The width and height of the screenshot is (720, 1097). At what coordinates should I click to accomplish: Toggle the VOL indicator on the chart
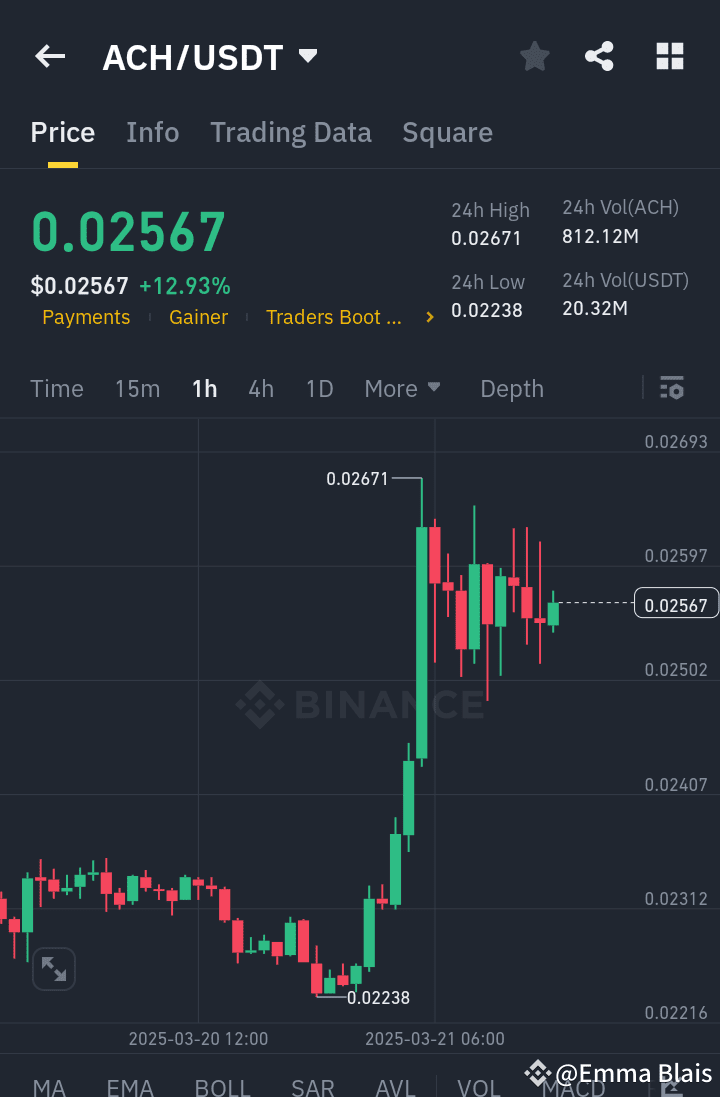click(478, 1088)
